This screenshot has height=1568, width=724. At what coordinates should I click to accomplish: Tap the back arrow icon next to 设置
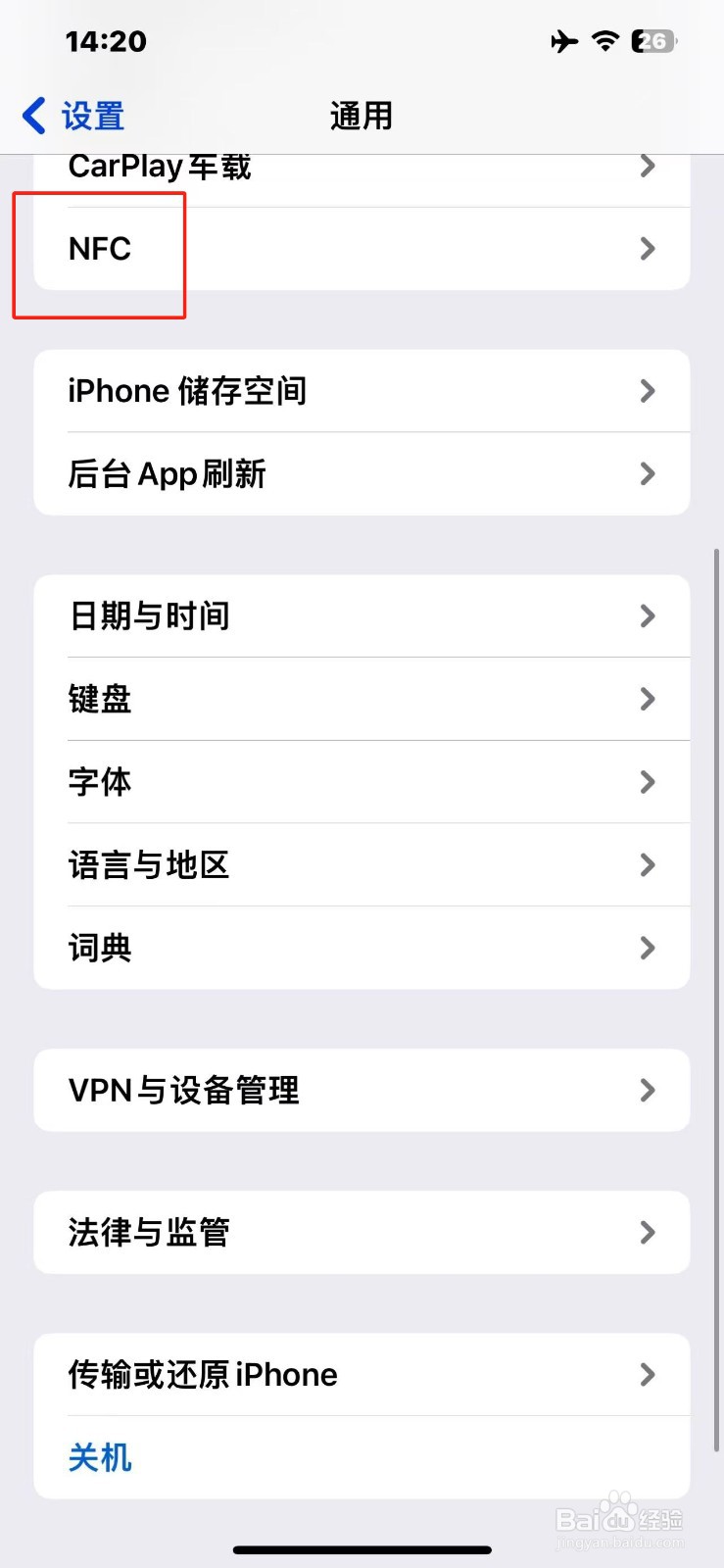(x=32, y=115)
